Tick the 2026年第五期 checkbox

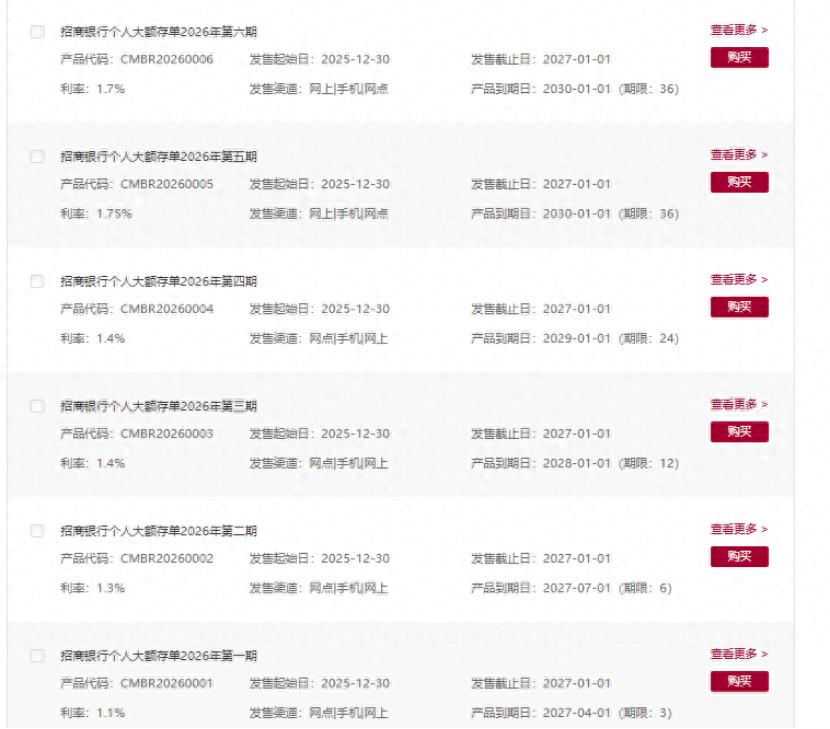(x=38, y=156)
